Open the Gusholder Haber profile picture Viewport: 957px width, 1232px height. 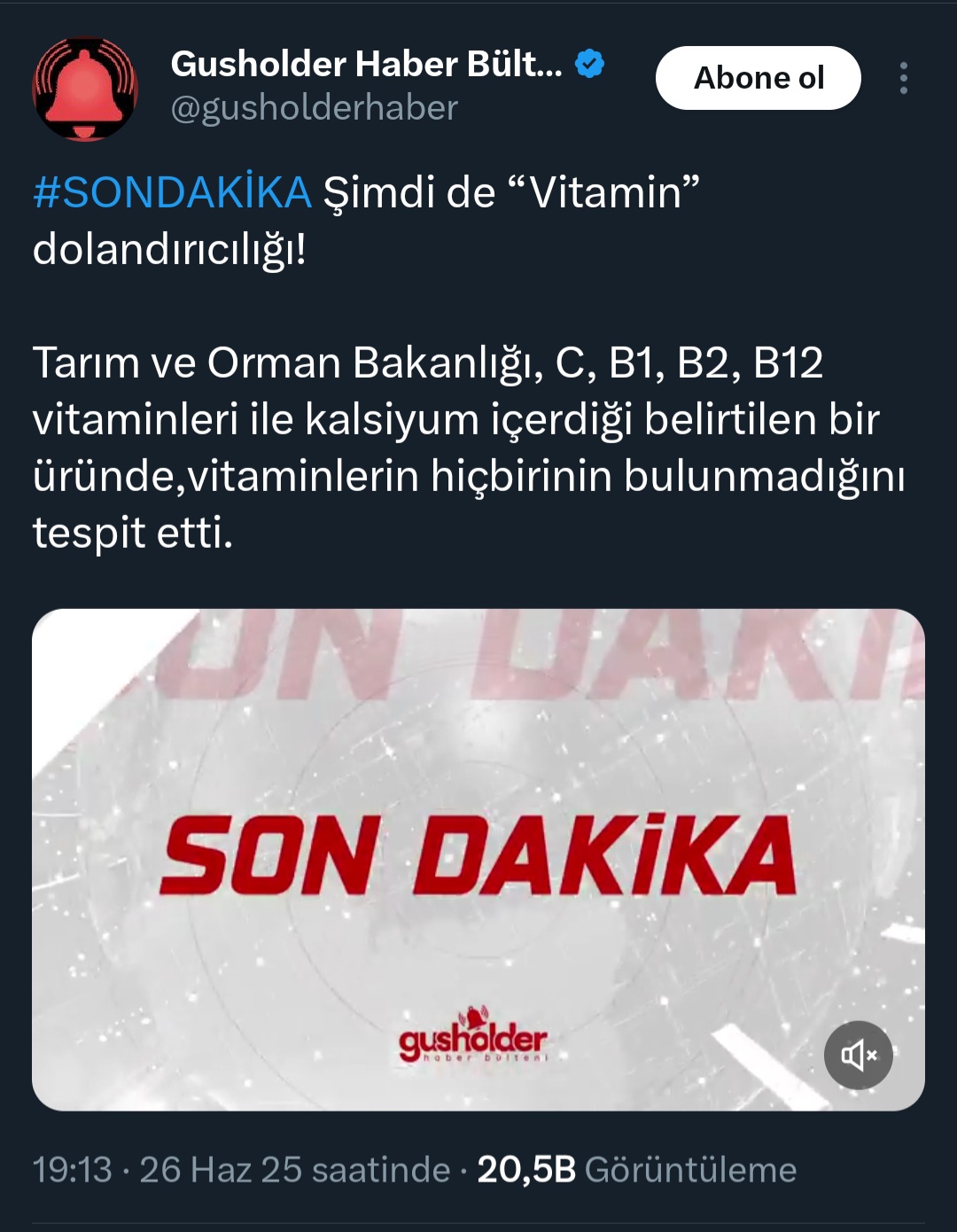(x=85, y=89)
